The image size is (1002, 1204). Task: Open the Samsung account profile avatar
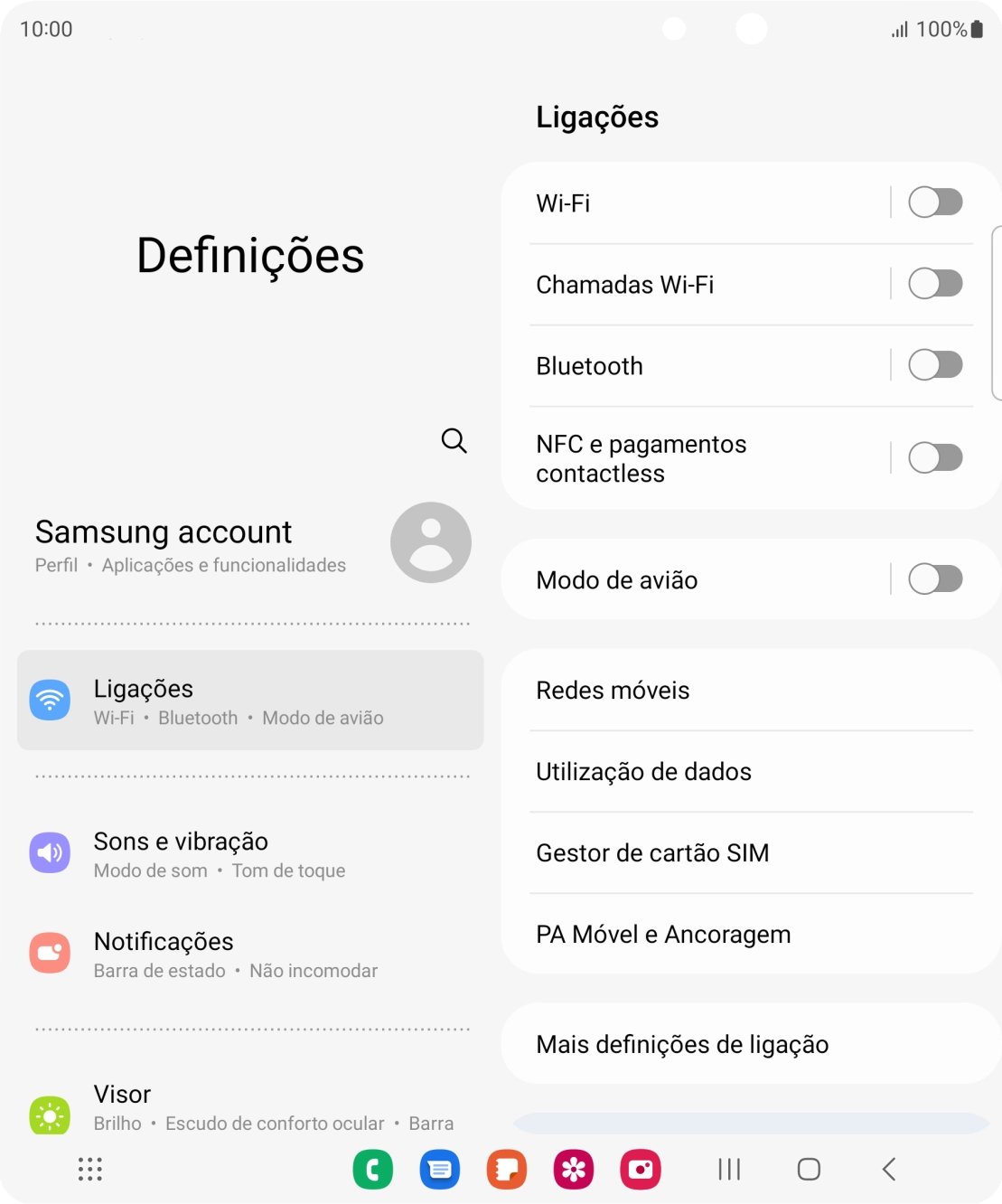pyautogui.click(x=430, y=542)
